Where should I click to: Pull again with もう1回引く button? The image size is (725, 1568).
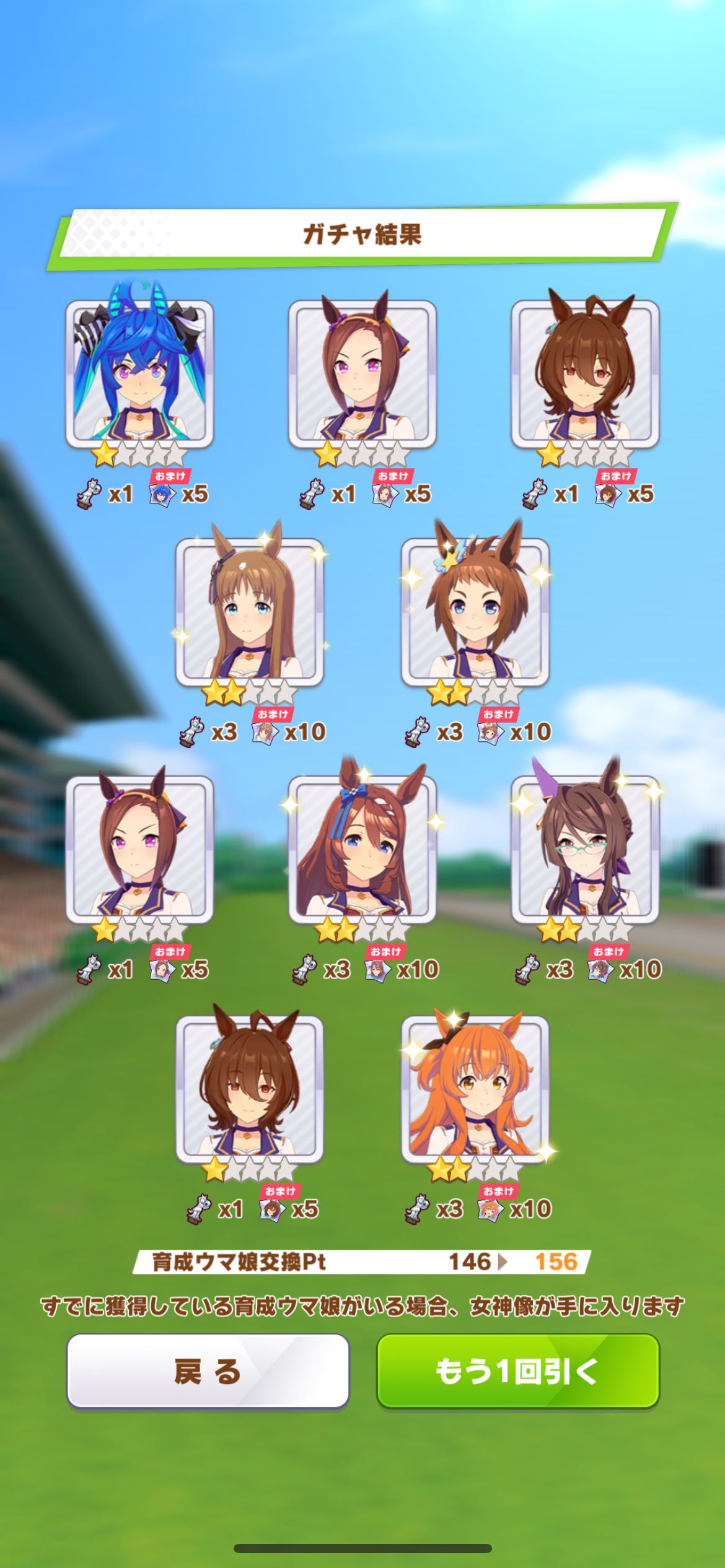coord(518,1371)
